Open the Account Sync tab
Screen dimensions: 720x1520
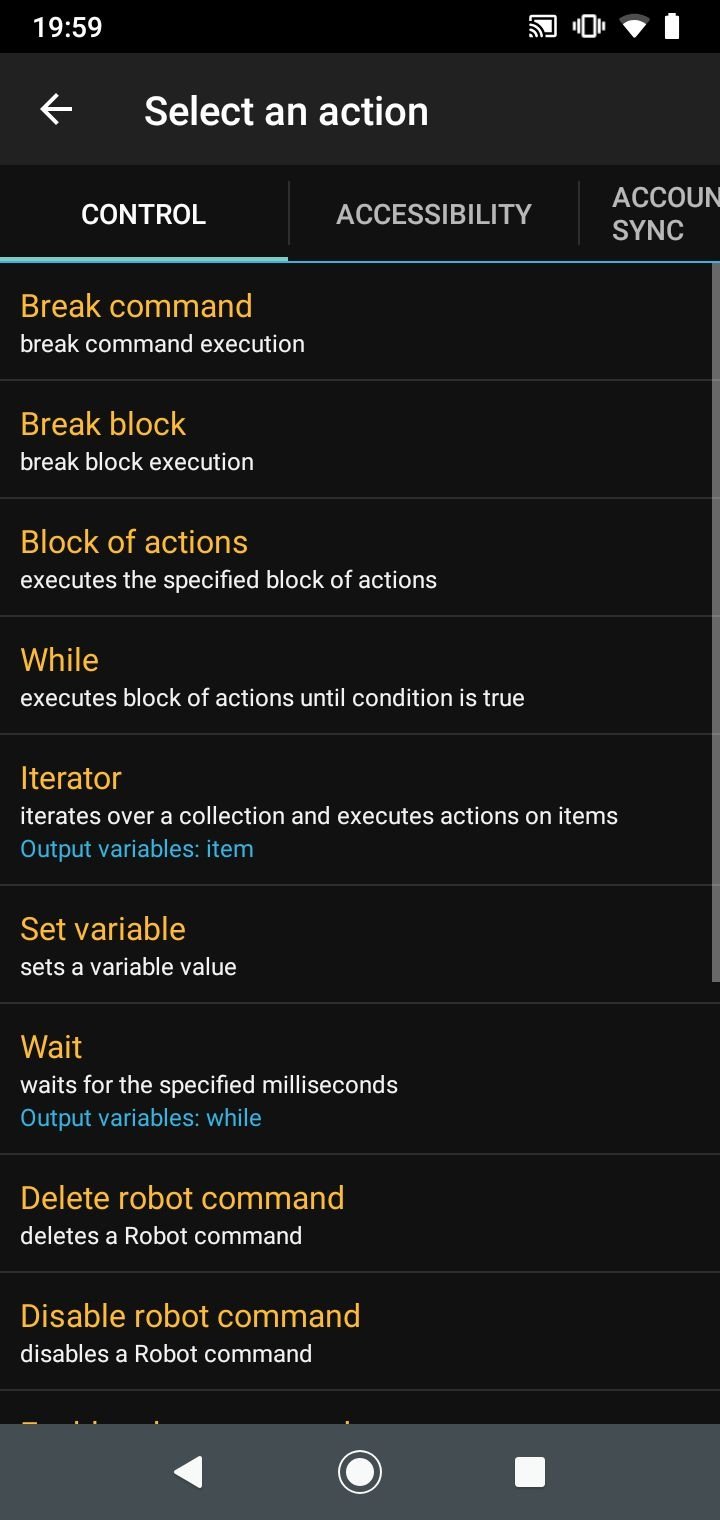click(650, 214)
